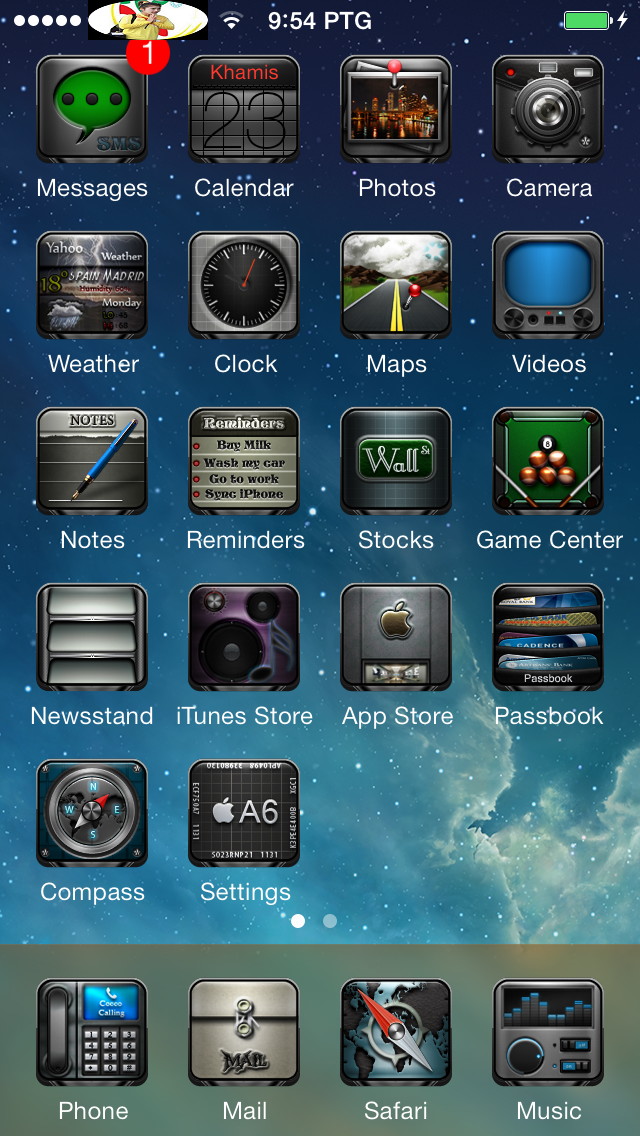Launch Maps
This screenshot has width=640, height=1136.
click(x=396, y=286)
